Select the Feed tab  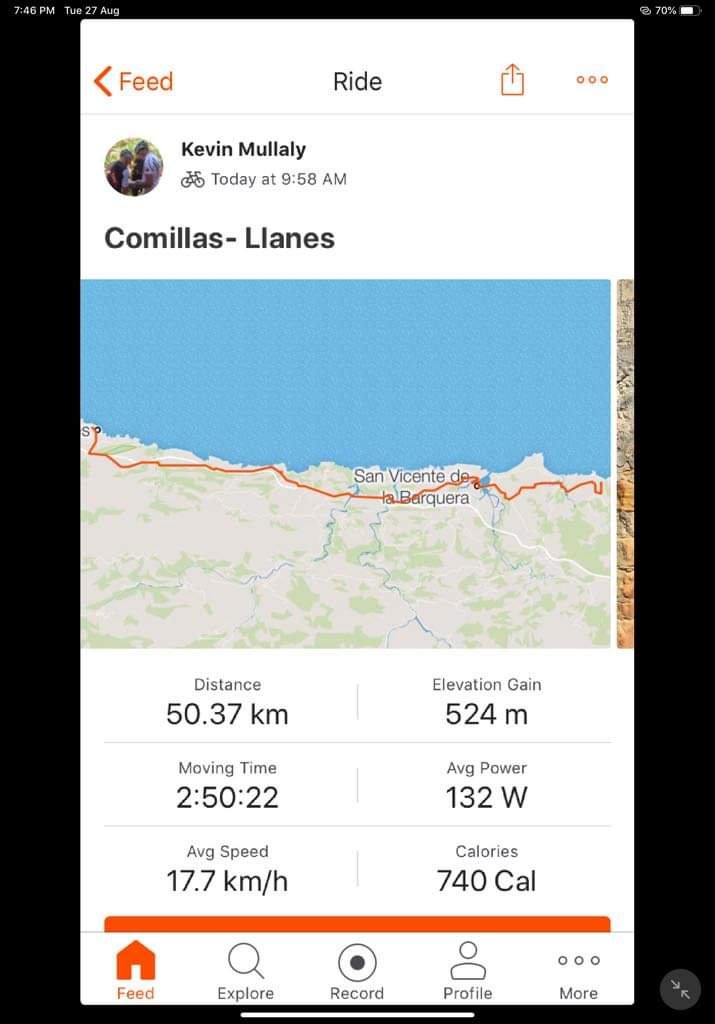coord(135,970)
